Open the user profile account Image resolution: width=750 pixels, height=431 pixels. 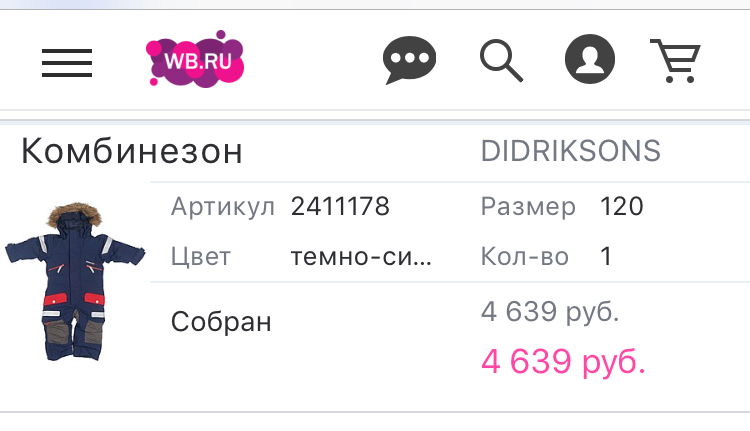pos(590,61)
